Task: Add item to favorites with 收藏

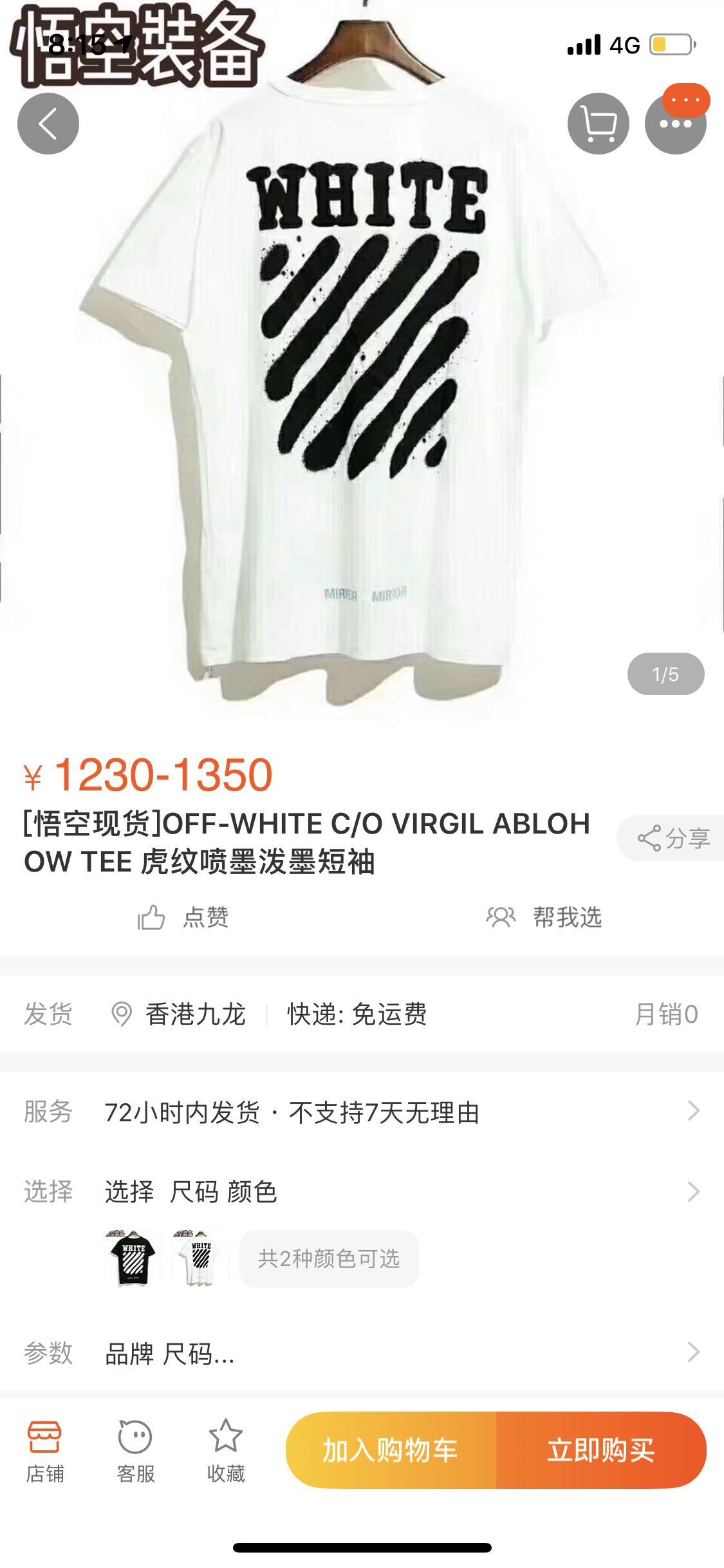Action: [226, 1451]
